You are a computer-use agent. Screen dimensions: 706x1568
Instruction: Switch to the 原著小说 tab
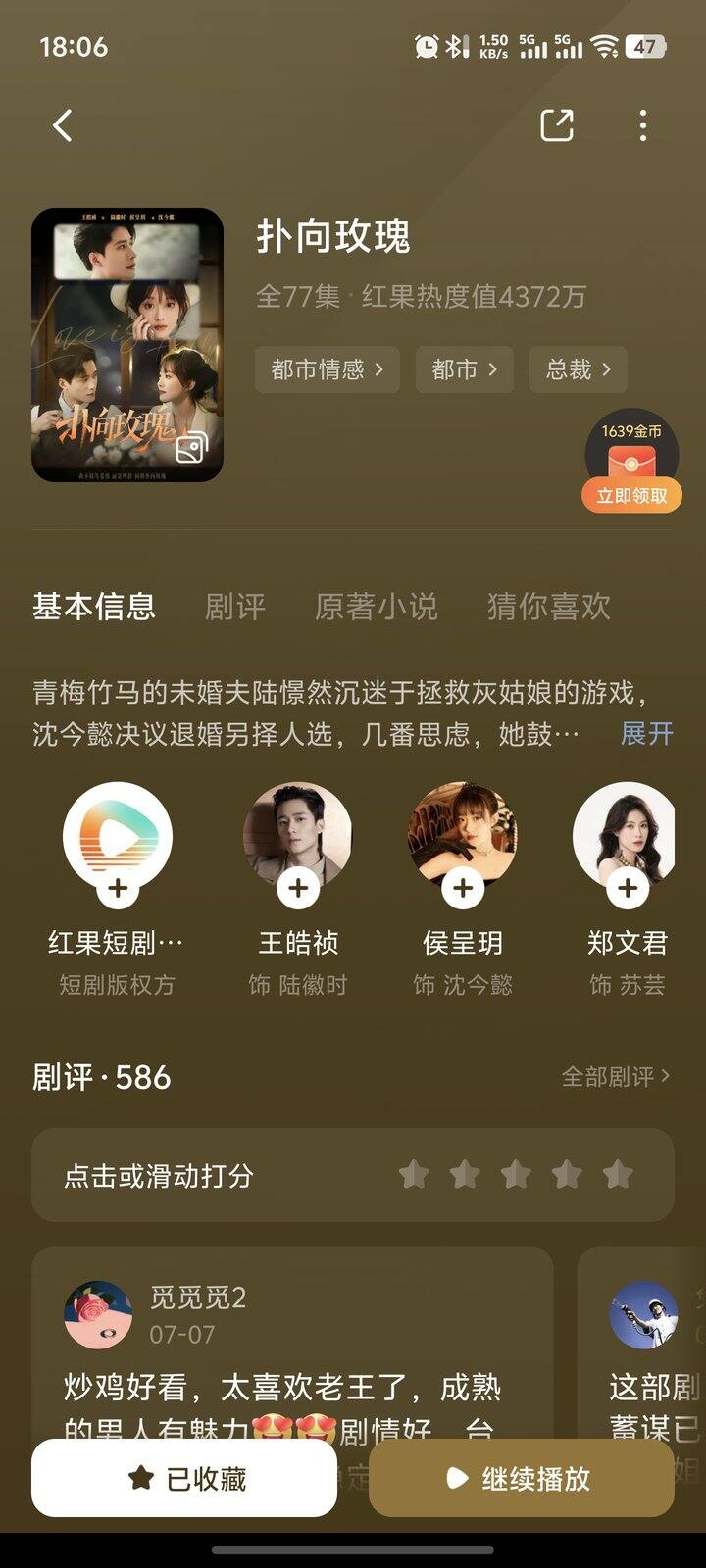[376, 607]
